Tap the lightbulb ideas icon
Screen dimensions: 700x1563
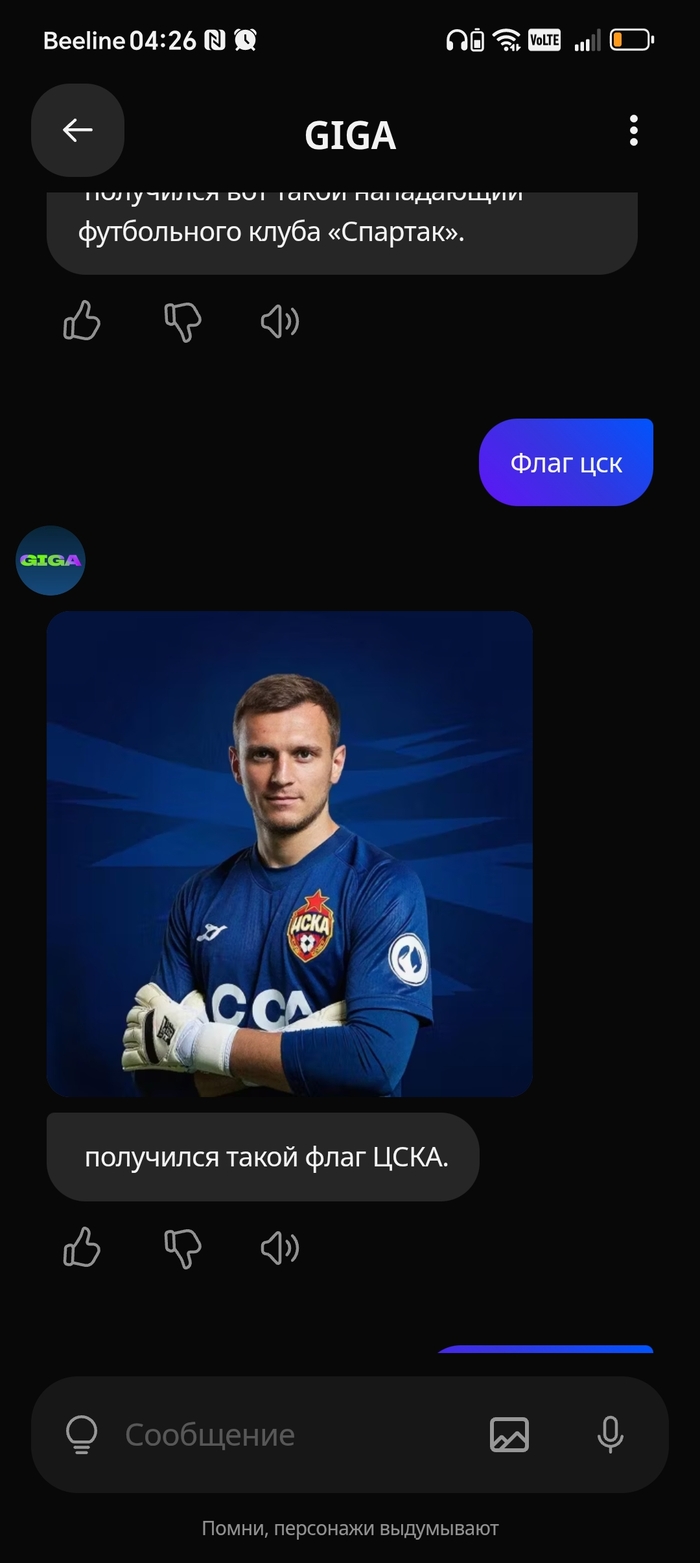pos(81,1434)
